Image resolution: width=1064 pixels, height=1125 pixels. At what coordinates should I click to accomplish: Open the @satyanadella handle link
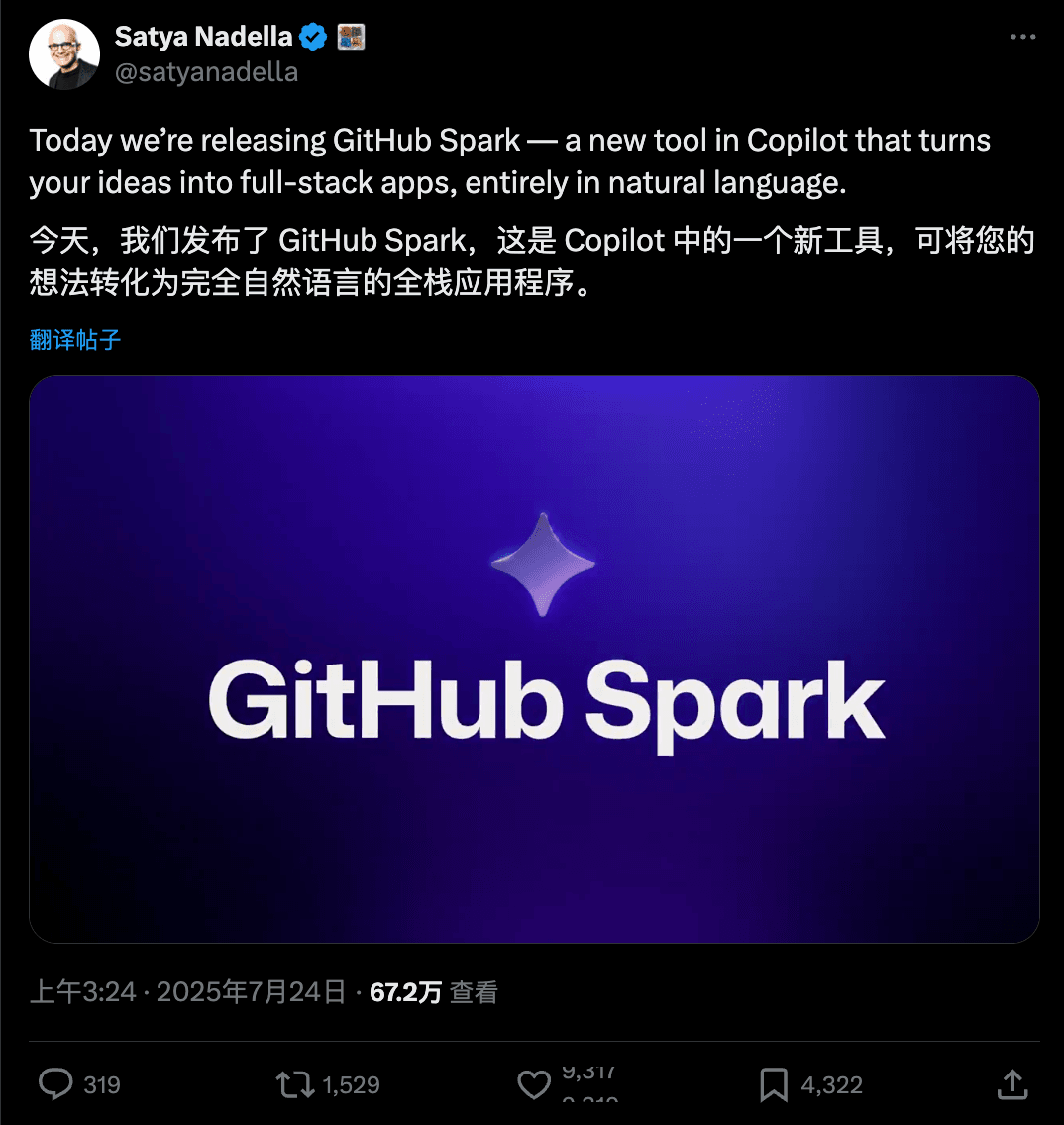(206, 72)
